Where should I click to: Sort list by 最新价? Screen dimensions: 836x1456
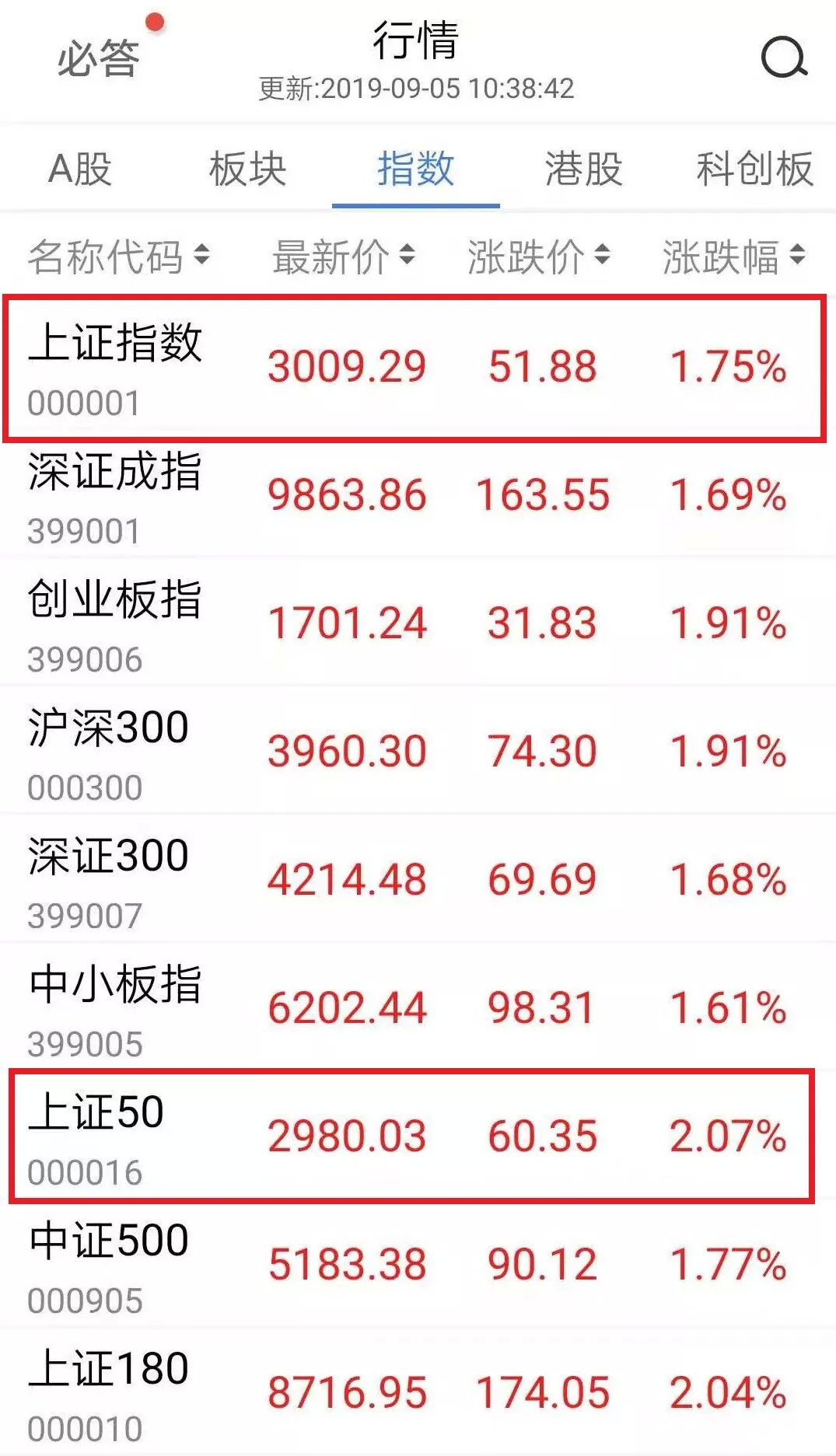[343, 256]
